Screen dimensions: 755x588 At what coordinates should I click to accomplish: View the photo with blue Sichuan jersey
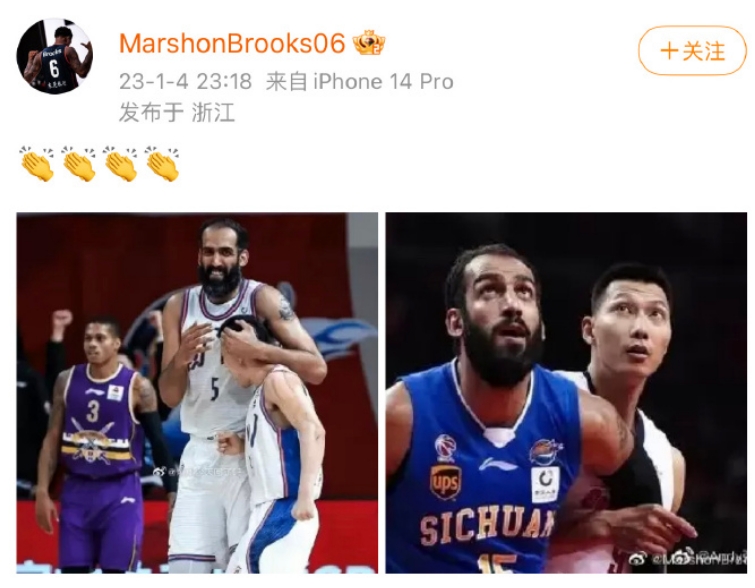(x=566, y=391)
